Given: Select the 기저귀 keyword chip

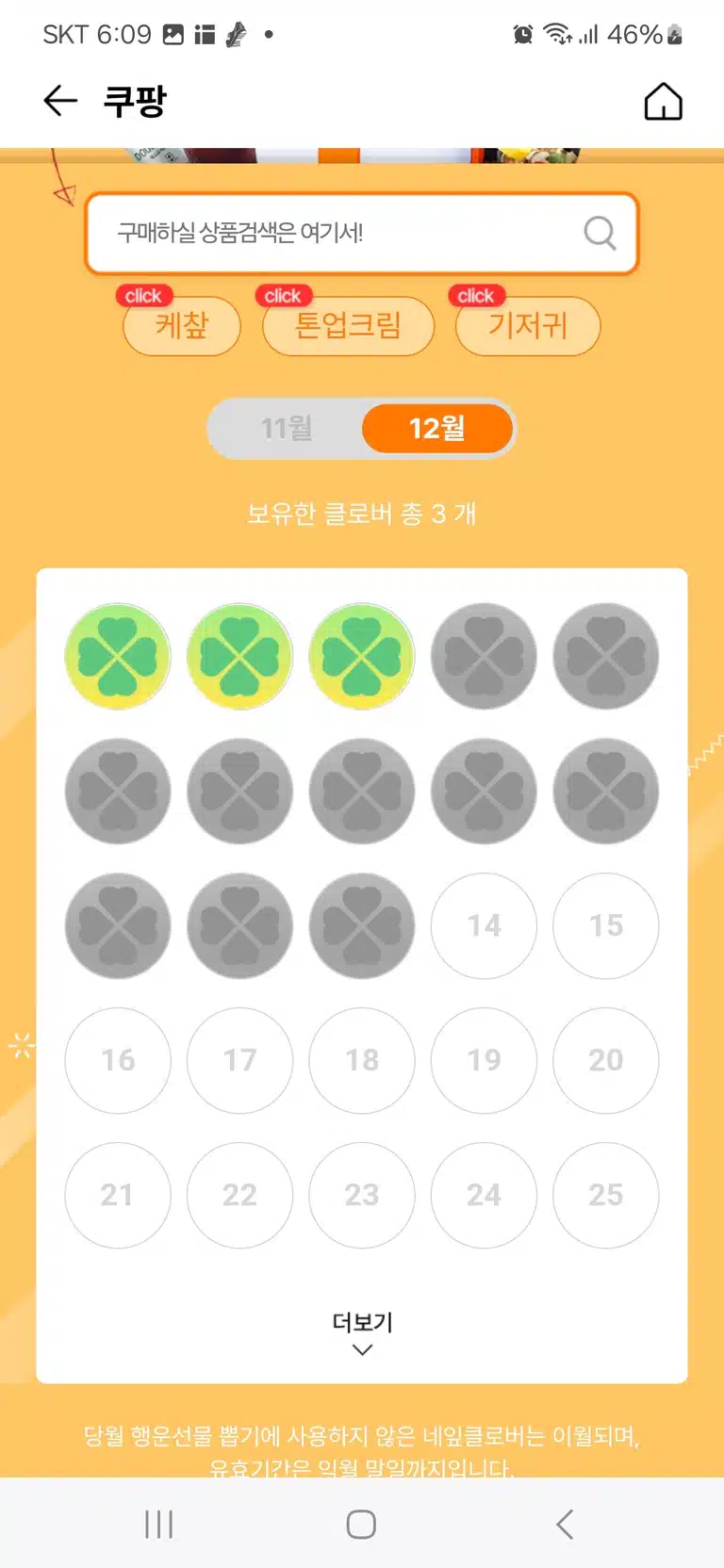Looking at the screenshot, I should (528, 326).
